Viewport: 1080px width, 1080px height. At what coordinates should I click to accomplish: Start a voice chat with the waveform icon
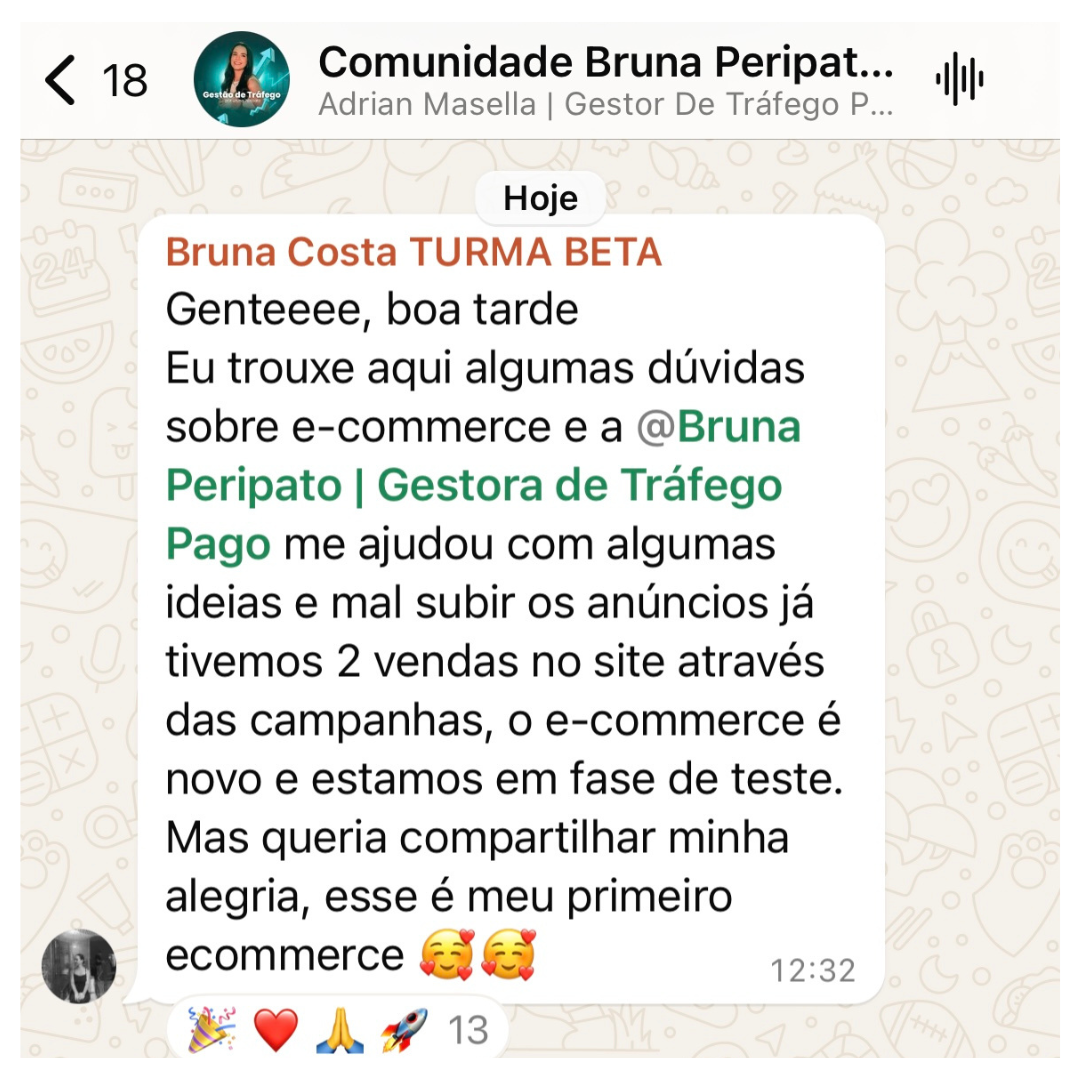click(959, 80)
